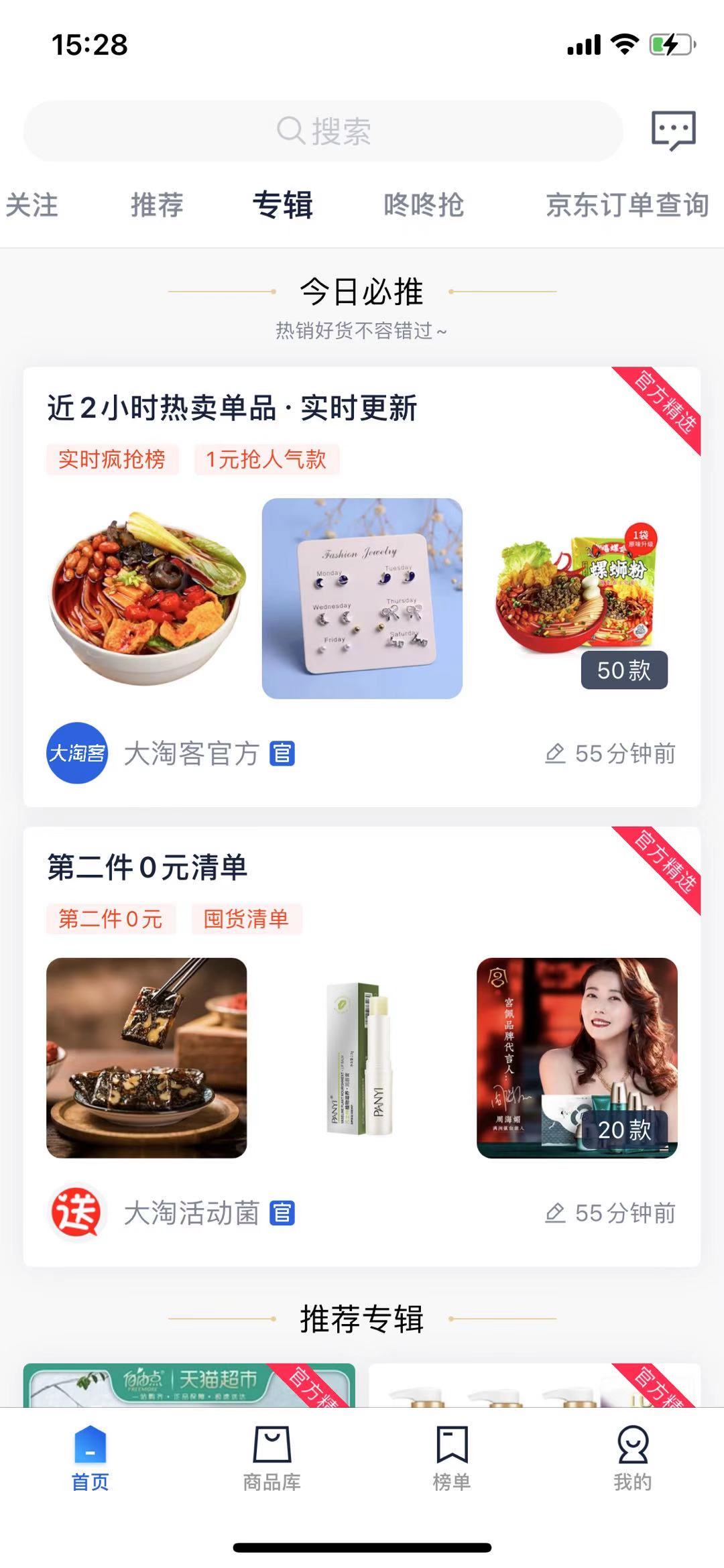This screenshot has height=1568, width=724.
Task: Tap the 实时疯抢榜 tag
Action: pos(112,460)
